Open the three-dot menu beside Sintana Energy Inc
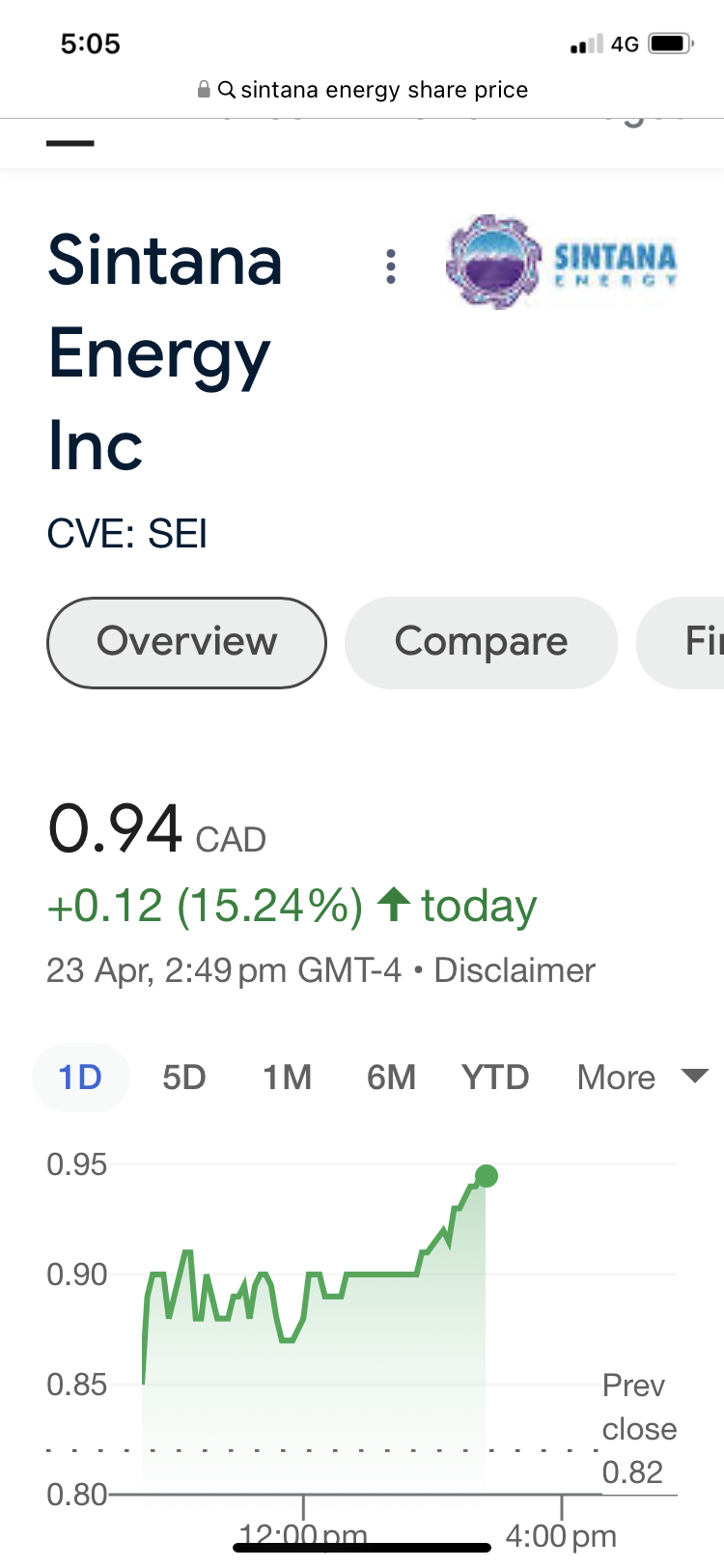 [391, 266]
